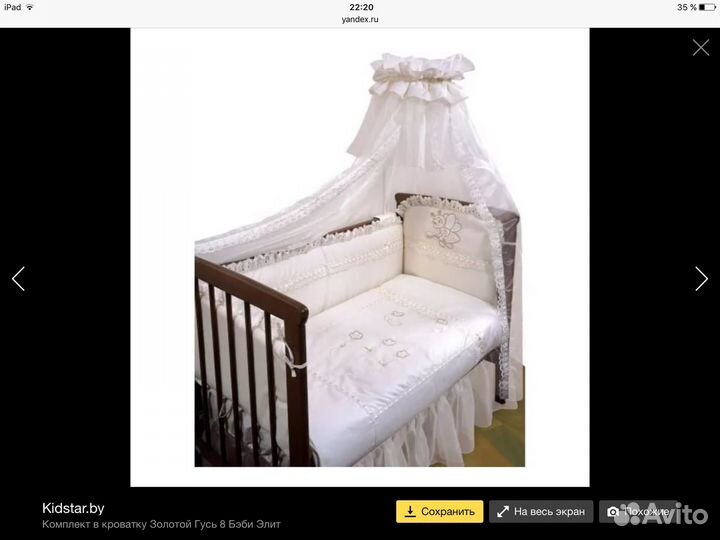720x540 pixels.
Task: Close the image viewer
Action: [701, 47]
